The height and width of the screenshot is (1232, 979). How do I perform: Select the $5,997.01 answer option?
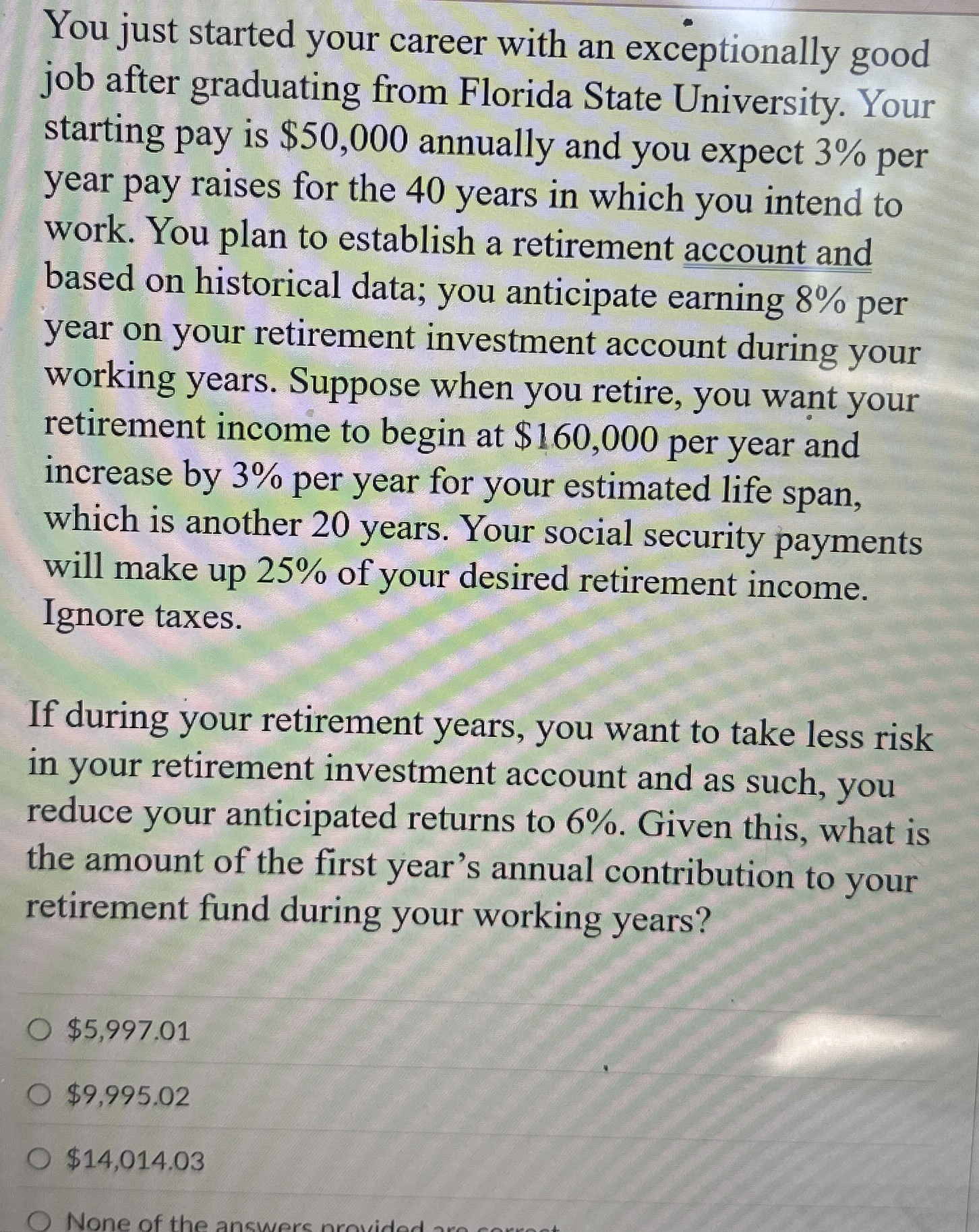coord(42,1030)
